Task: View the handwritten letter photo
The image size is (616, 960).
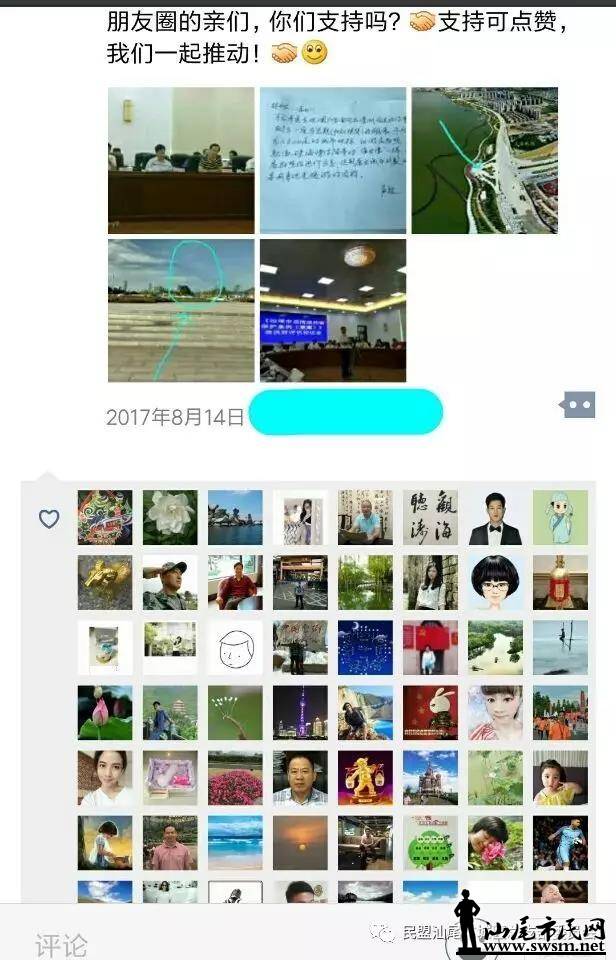Action: 333,160
